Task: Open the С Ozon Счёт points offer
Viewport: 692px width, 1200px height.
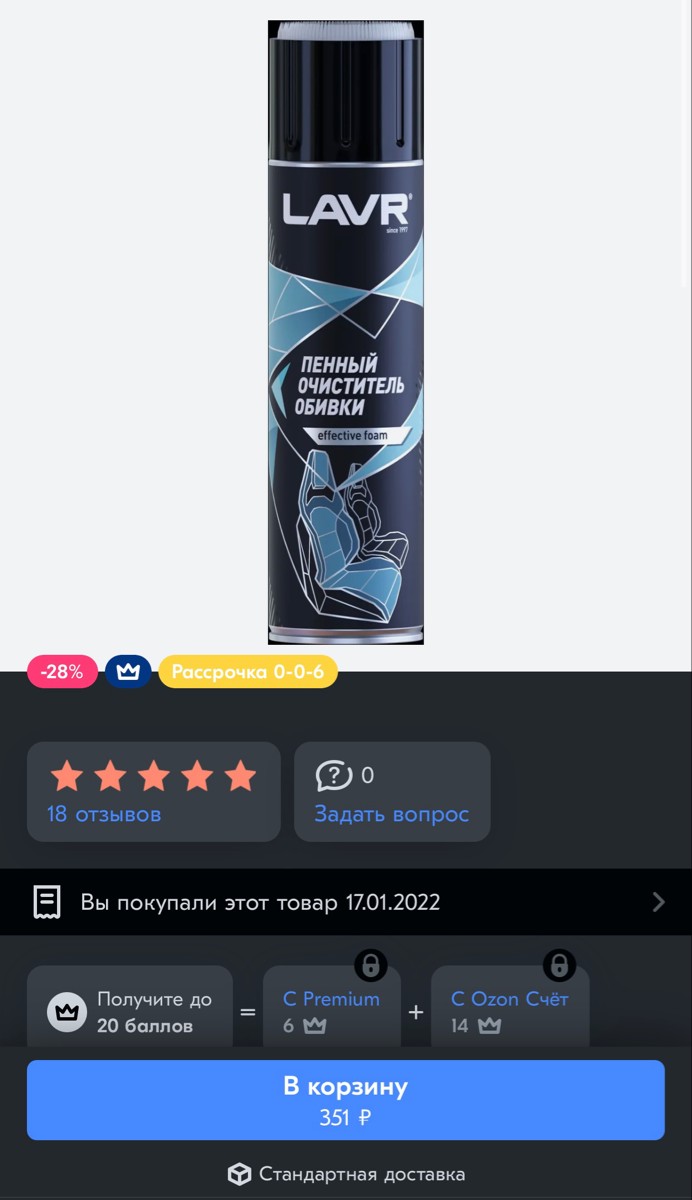Action: [x=509, y=1010]
